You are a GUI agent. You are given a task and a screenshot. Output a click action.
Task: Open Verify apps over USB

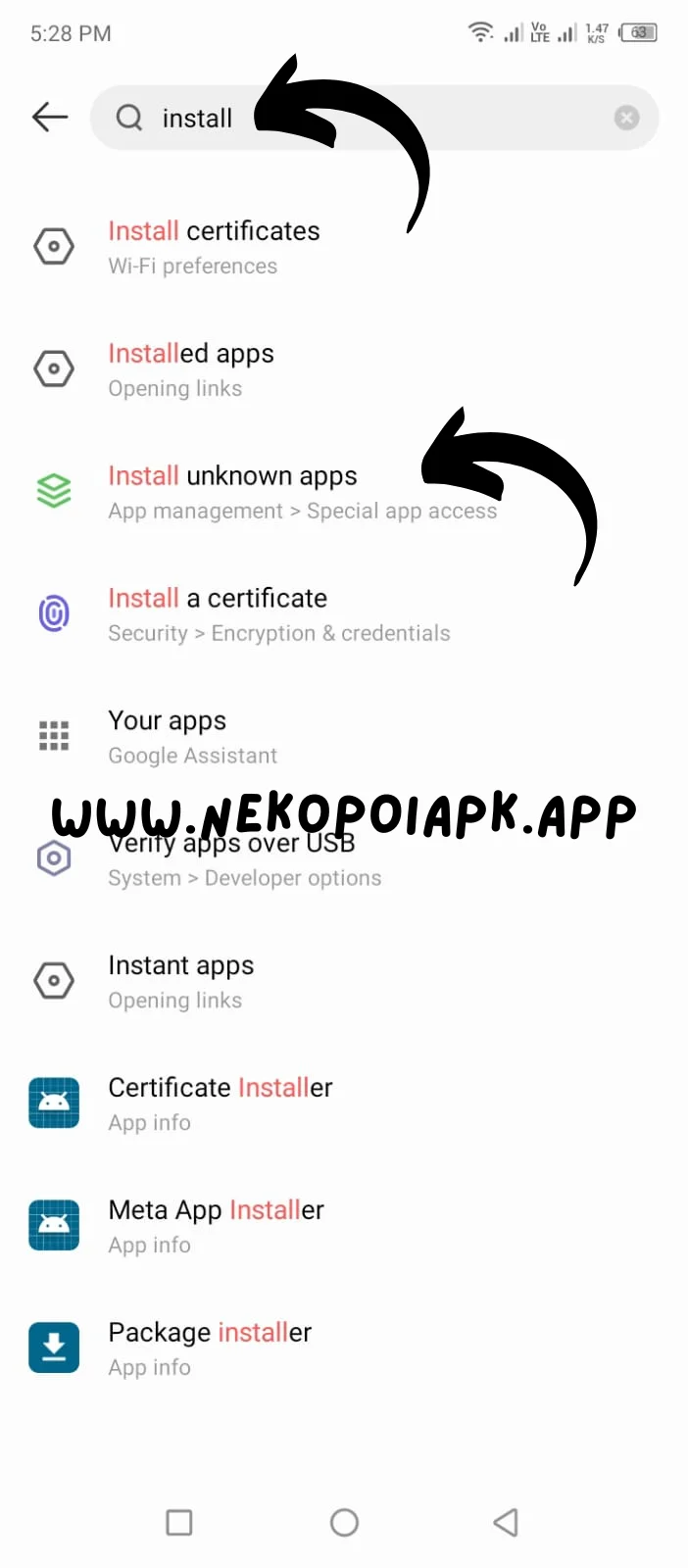[231, 859]
